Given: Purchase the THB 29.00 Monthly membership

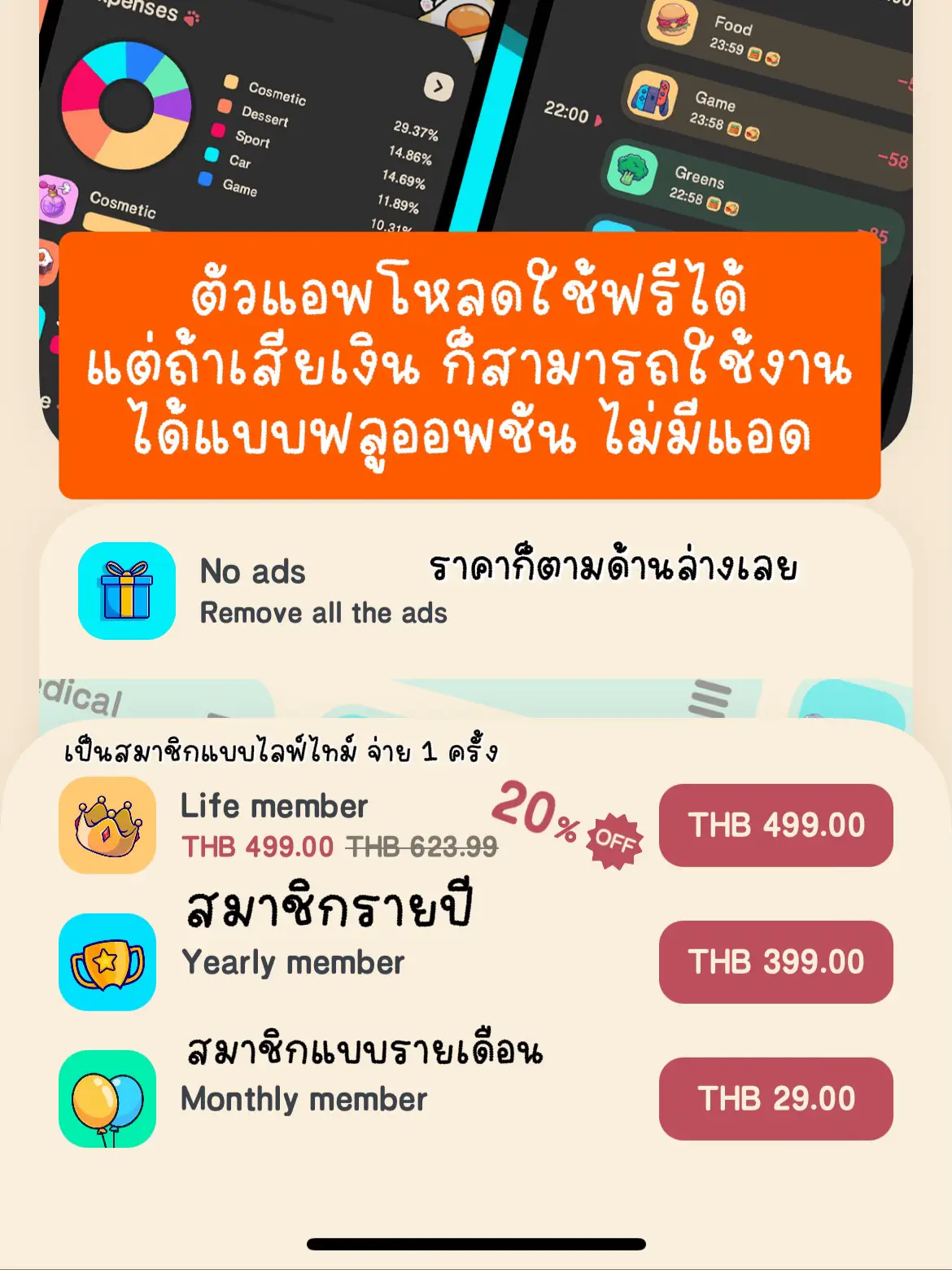Looking at the screenshot, I should click(x=775, y=1097).
